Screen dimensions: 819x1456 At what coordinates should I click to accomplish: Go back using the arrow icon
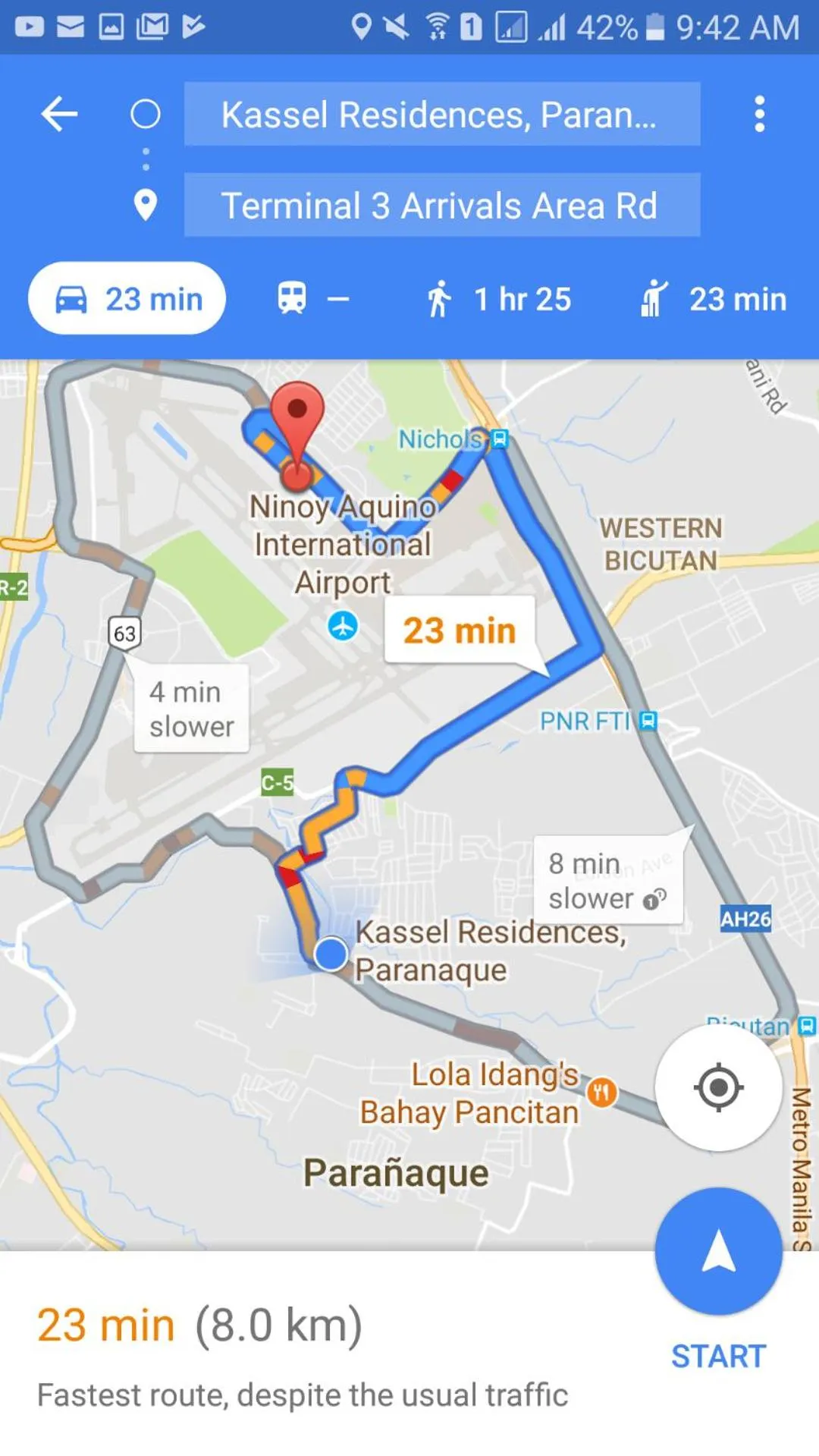[x=59, y=115]
